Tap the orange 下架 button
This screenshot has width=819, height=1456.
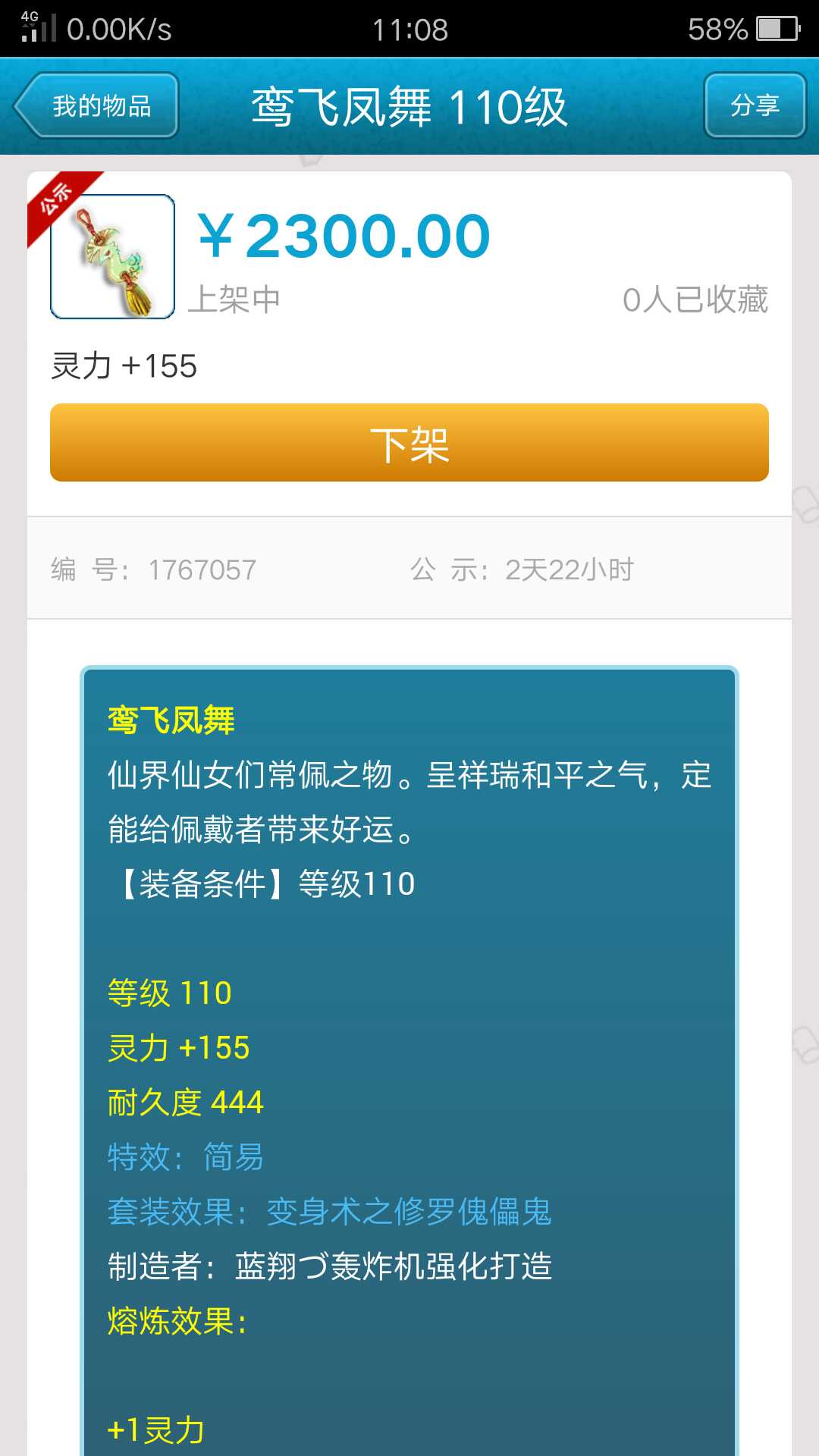[x=409, y=443]
